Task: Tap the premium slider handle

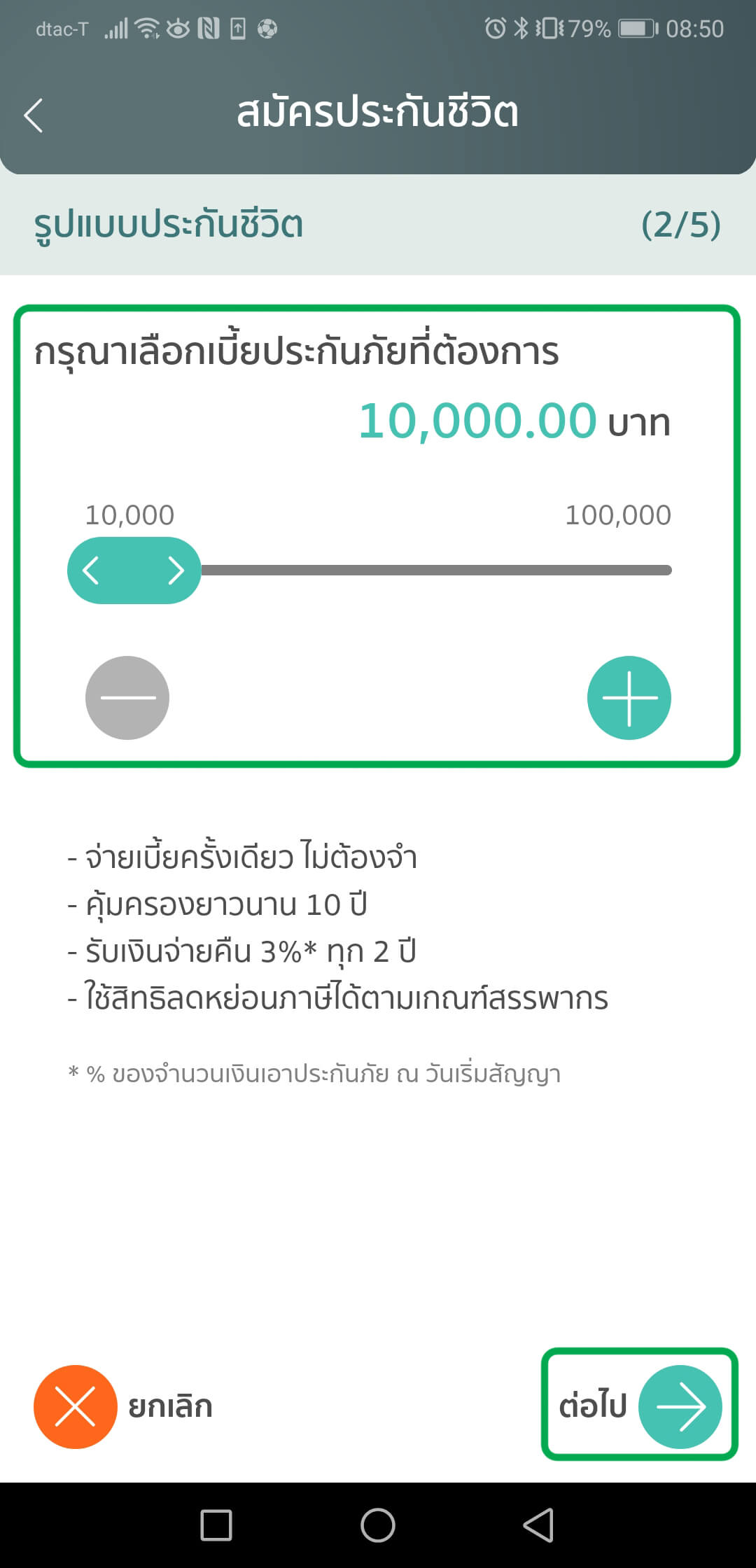Action: click(134, 570)
